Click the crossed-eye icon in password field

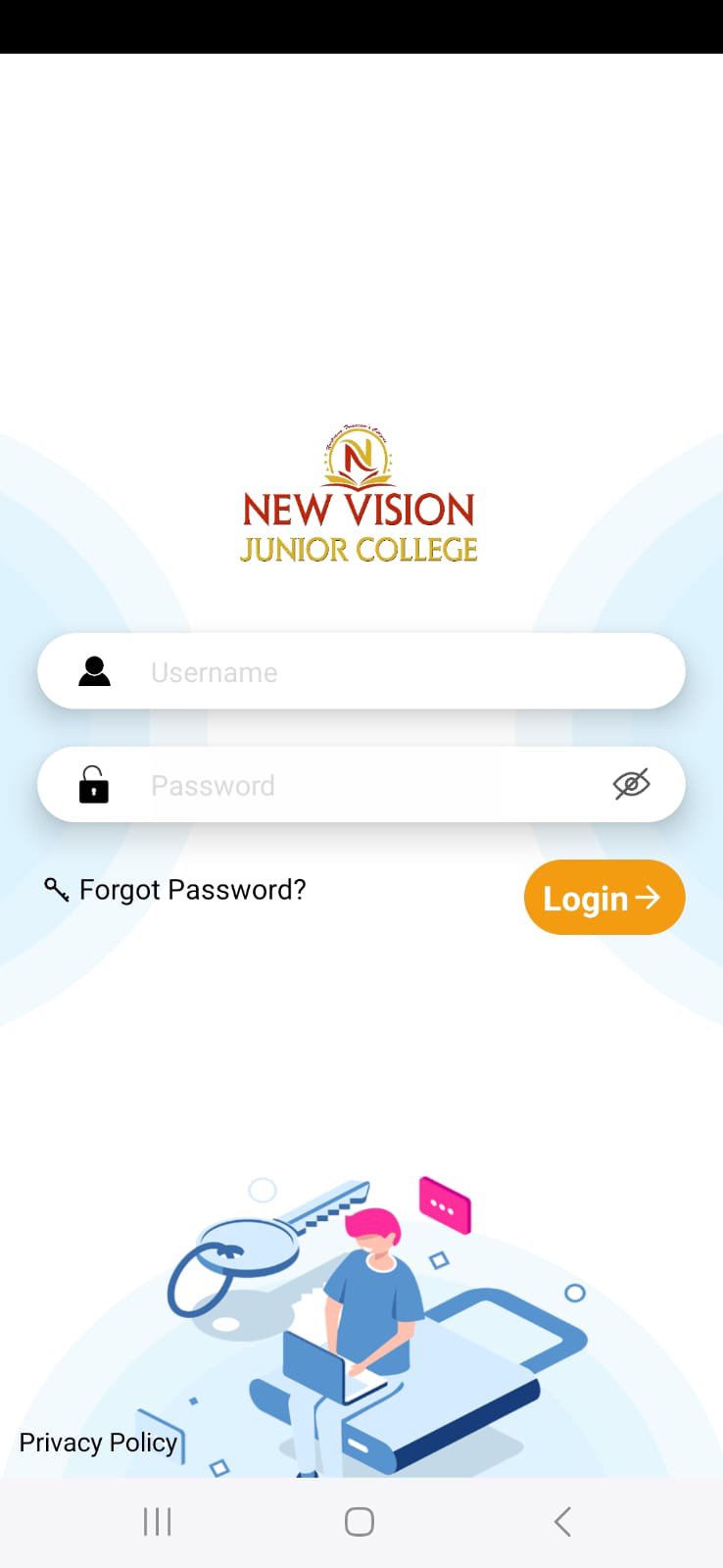[631, 783]
